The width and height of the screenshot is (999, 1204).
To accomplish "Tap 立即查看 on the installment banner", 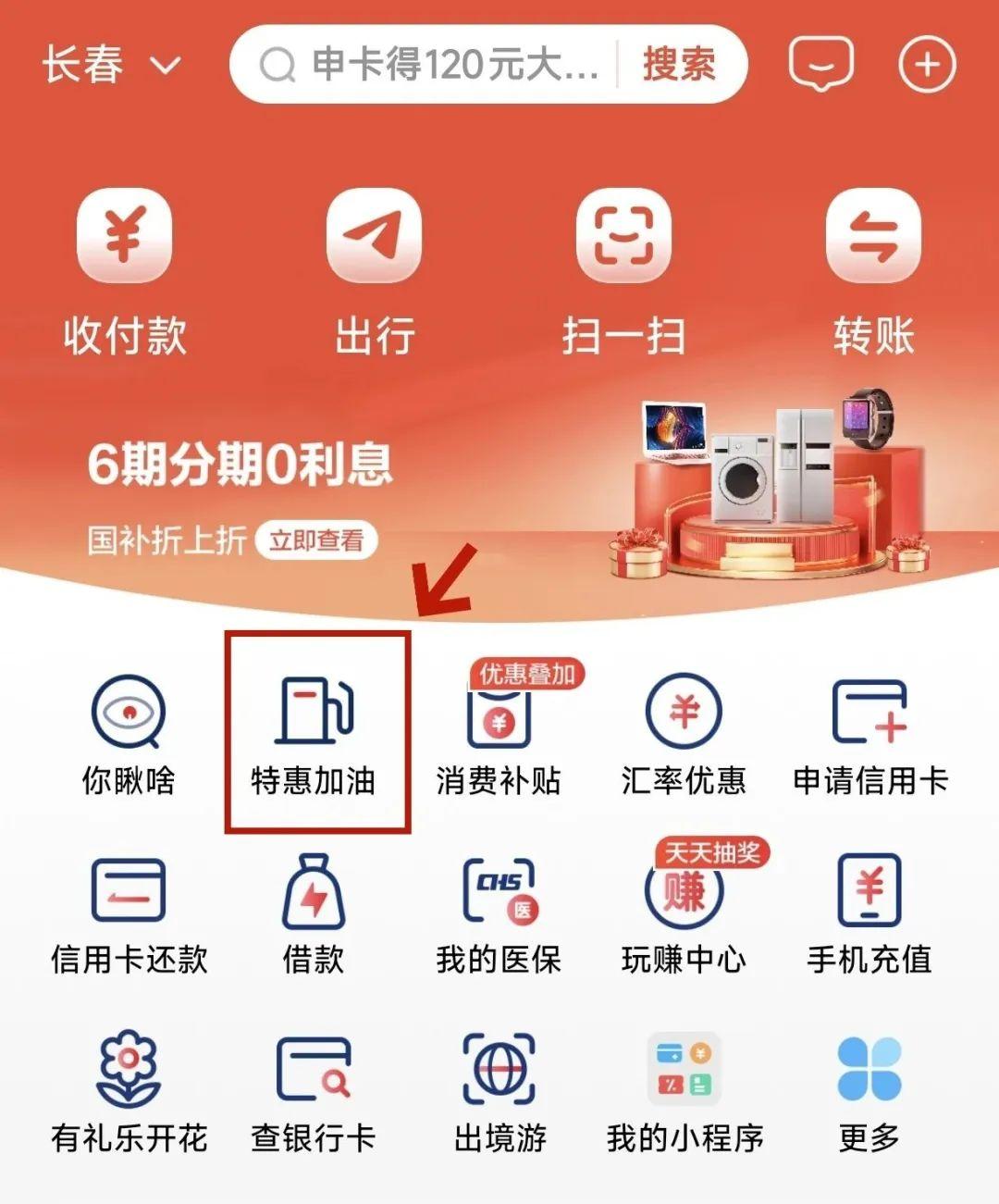I will (316, 540).
